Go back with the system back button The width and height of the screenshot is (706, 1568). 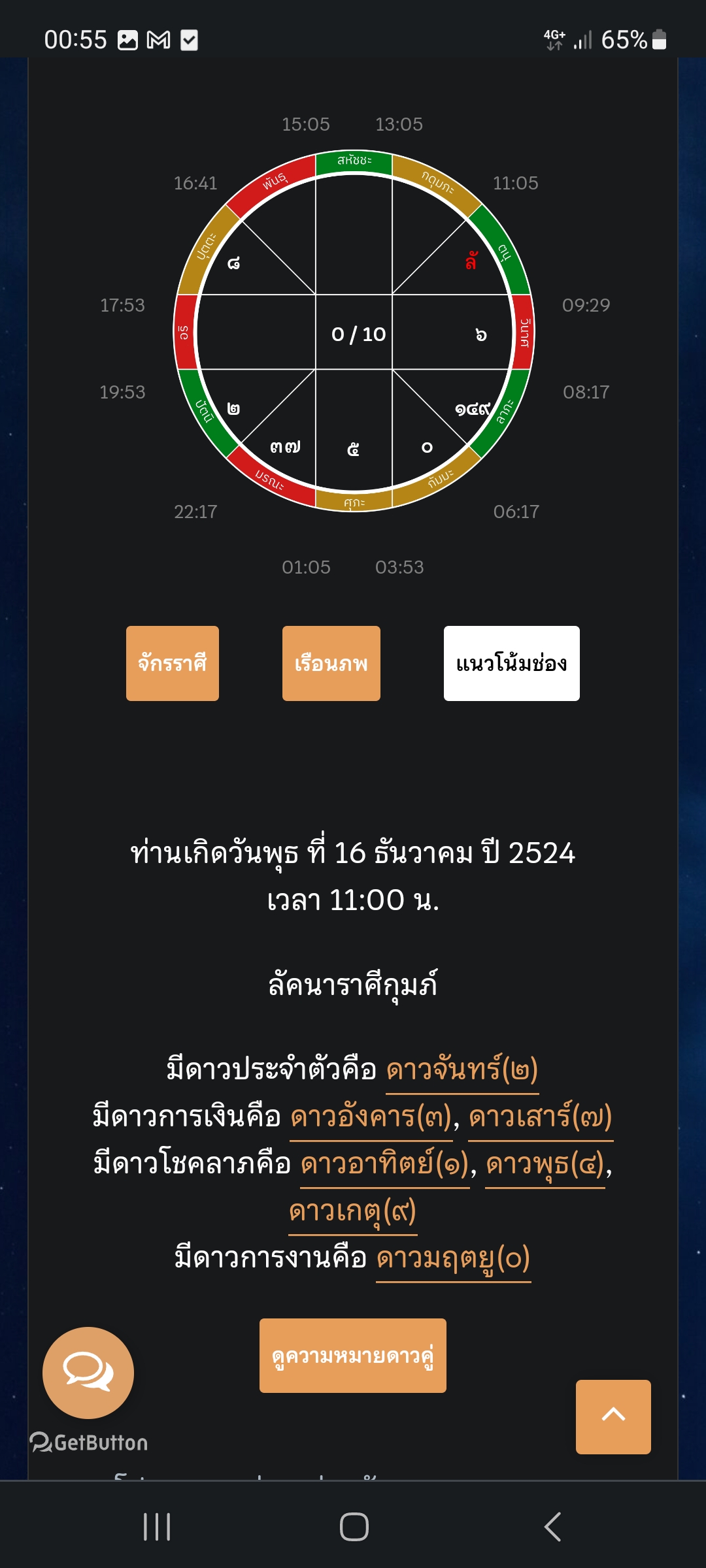(553, 1527)
